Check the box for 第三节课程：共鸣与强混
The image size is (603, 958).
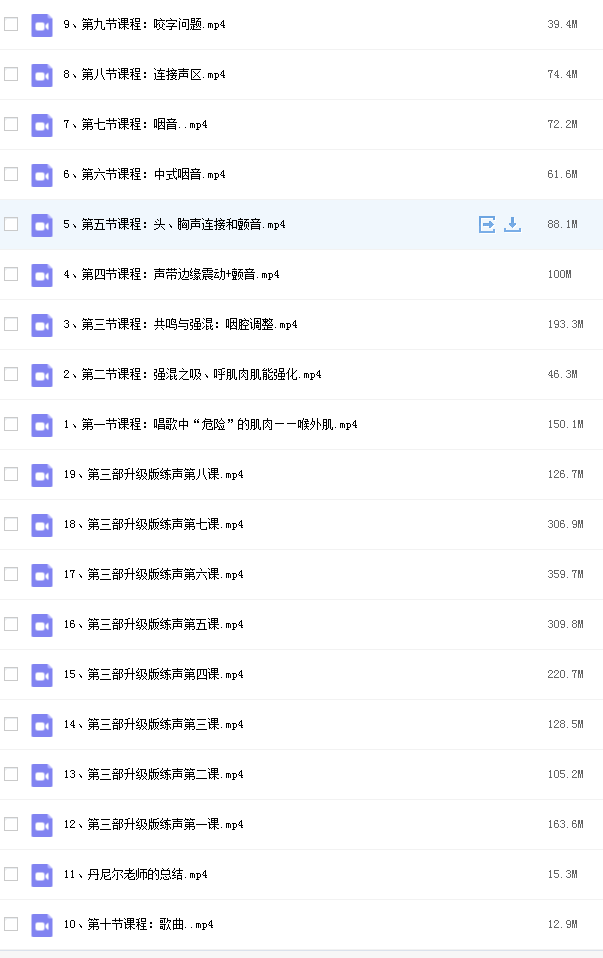coord(11,324)
